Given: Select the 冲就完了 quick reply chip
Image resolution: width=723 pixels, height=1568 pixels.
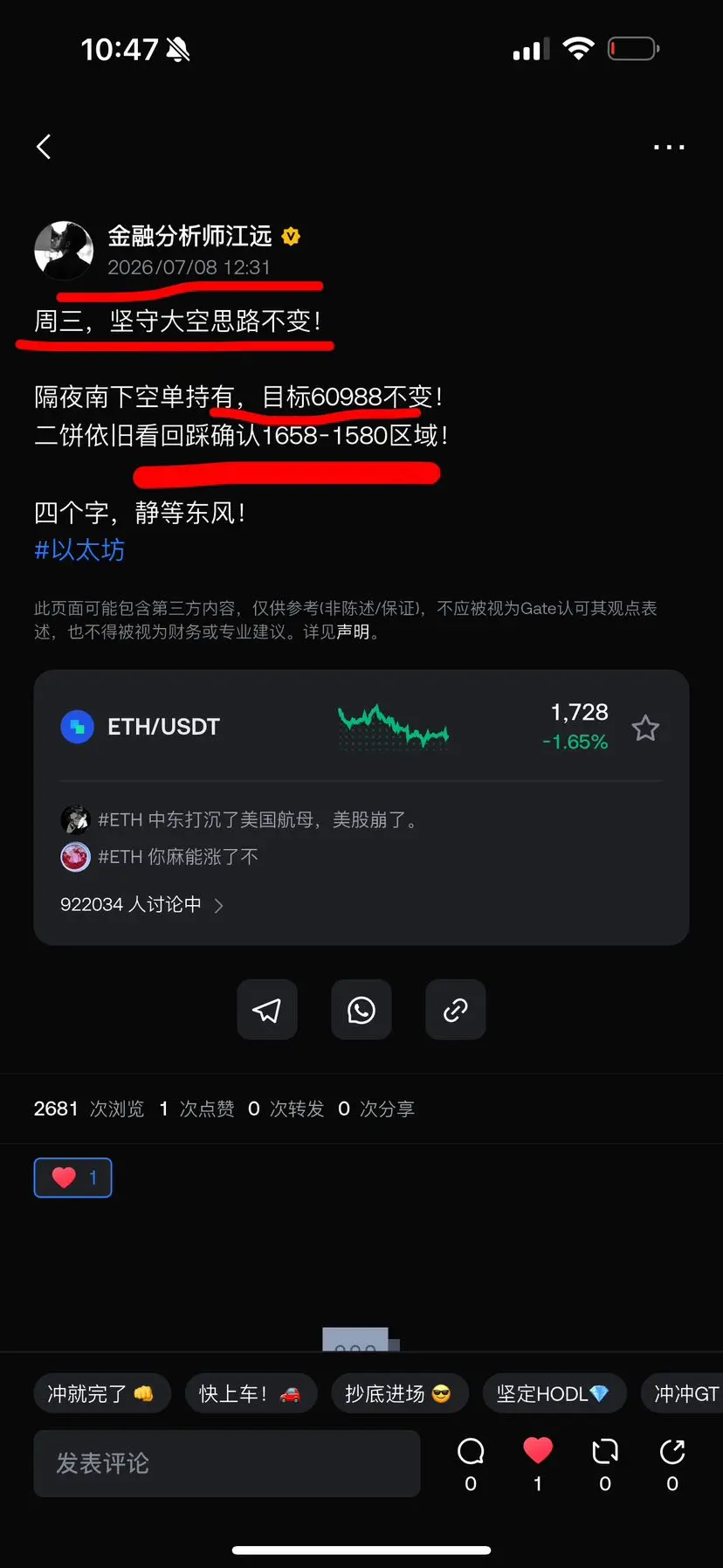Looking at the screenshot, I should click(x=102, y=1393).
